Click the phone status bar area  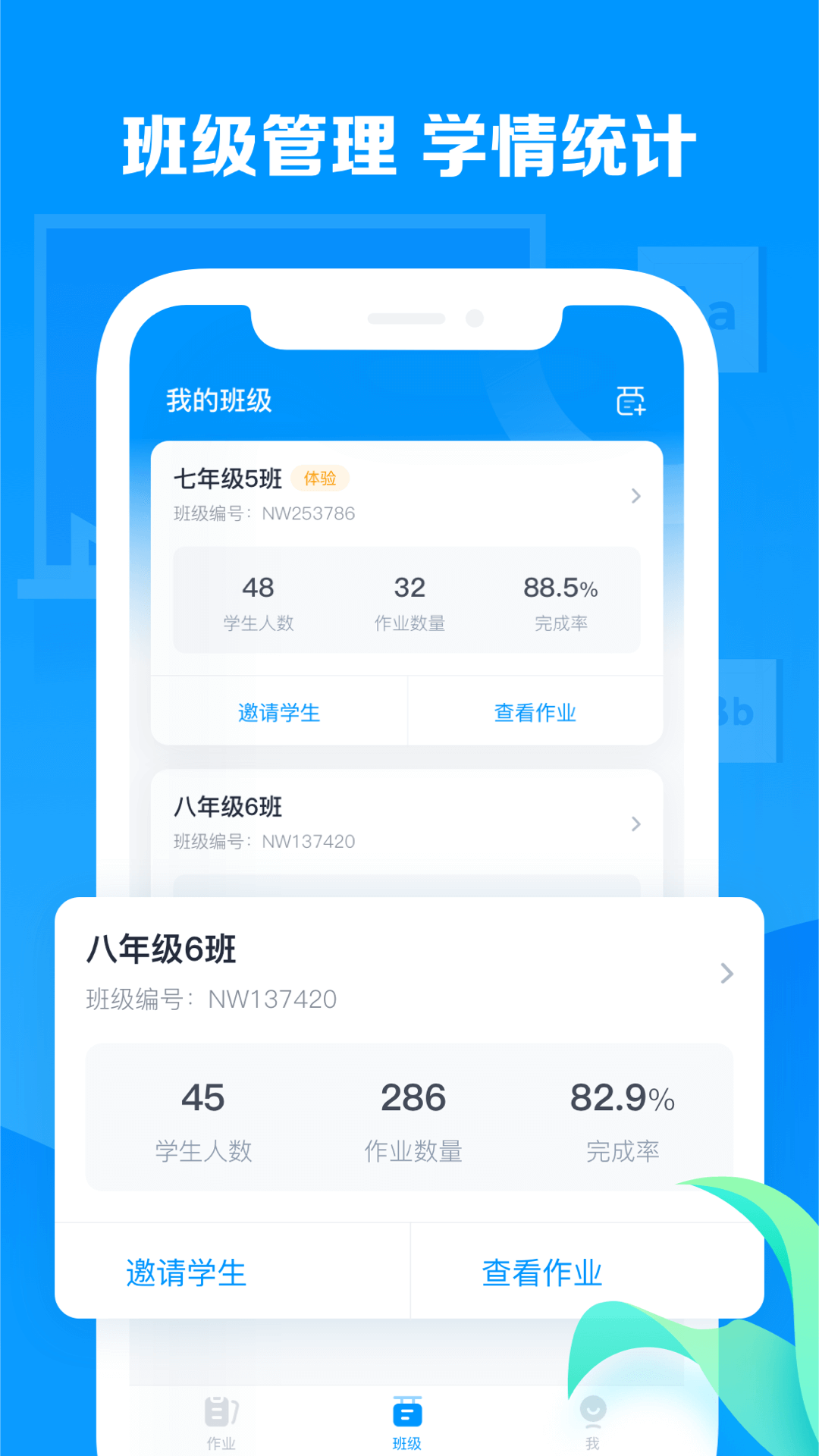click(409, 318)
